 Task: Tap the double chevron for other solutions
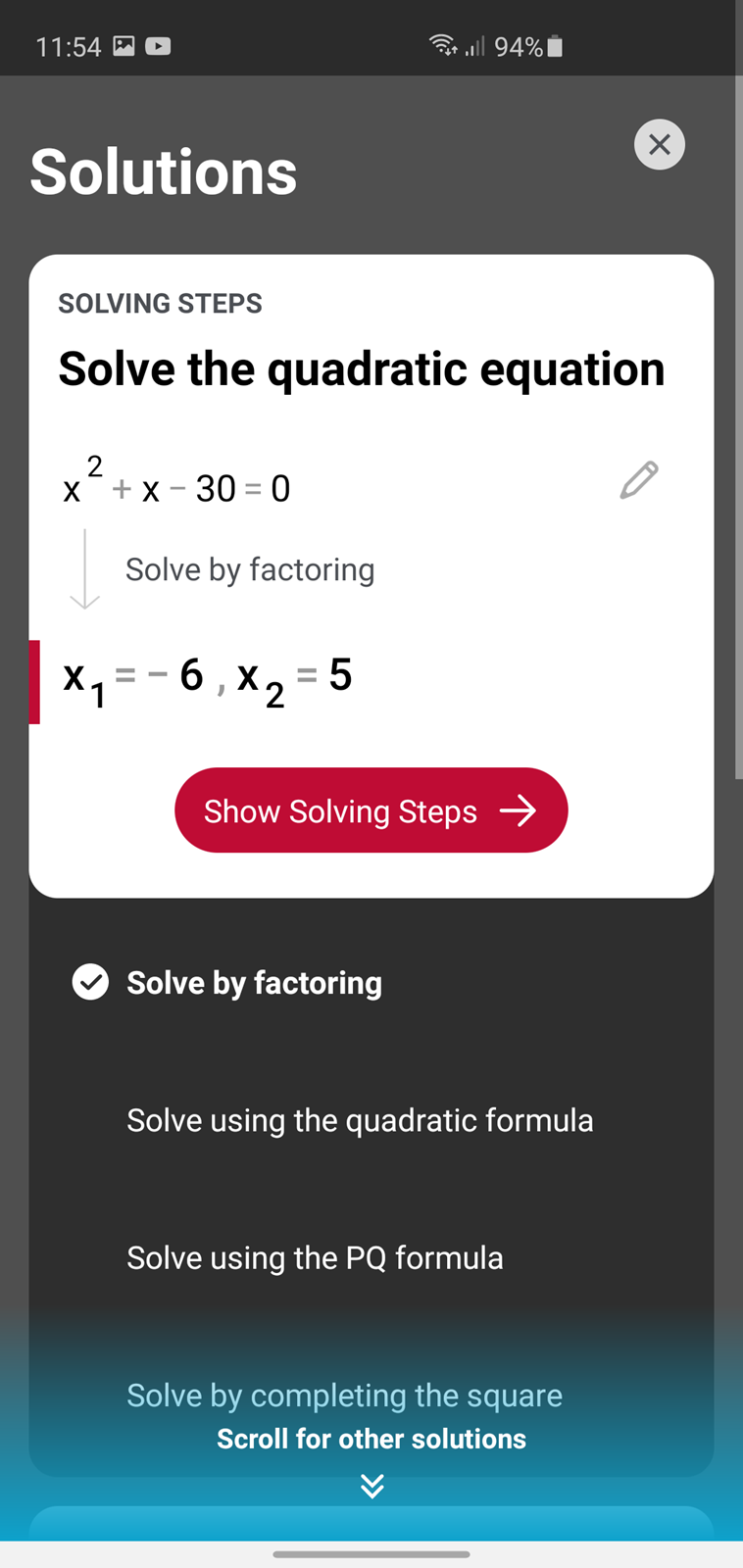[x=371, y=1486]
